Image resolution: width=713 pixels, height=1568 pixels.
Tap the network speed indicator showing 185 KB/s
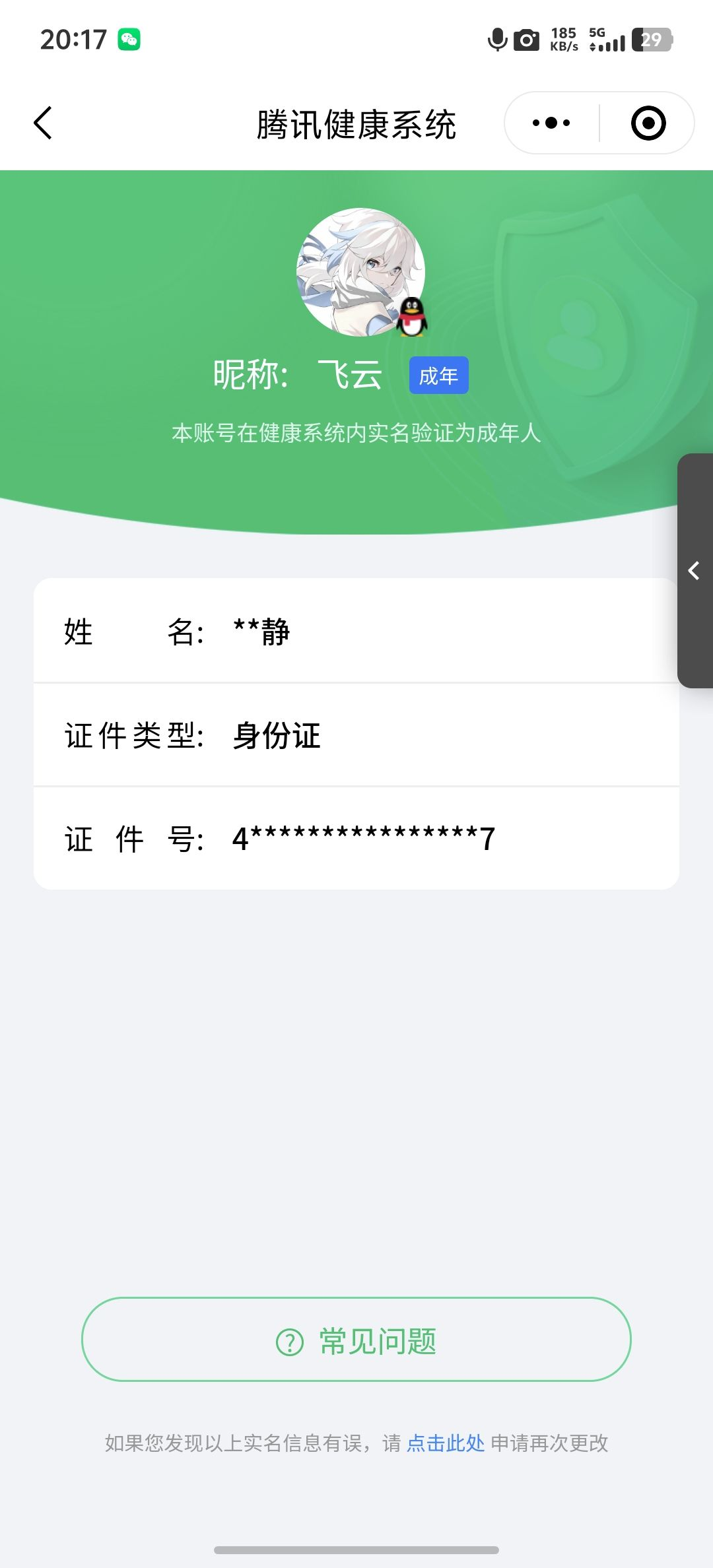tap(562, 40)
